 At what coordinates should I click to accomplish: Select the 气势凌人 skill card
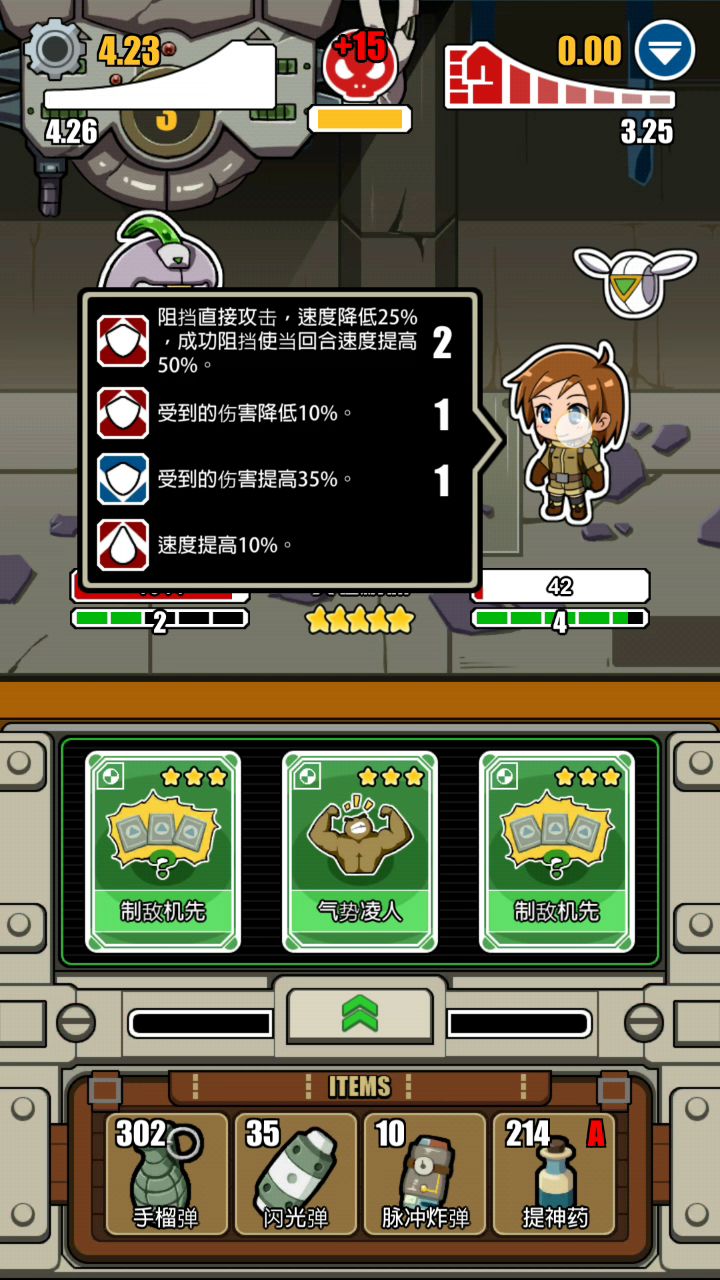point(360,850)
